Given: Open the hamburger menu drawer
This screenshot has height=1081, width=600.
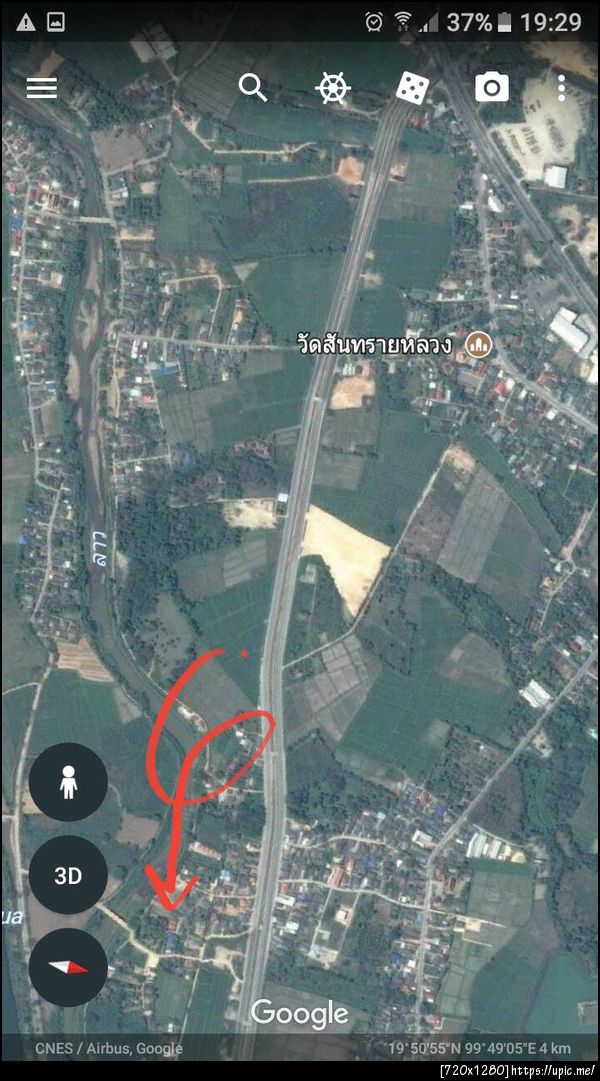Looking at the screenshot, I should pos(41,88).
